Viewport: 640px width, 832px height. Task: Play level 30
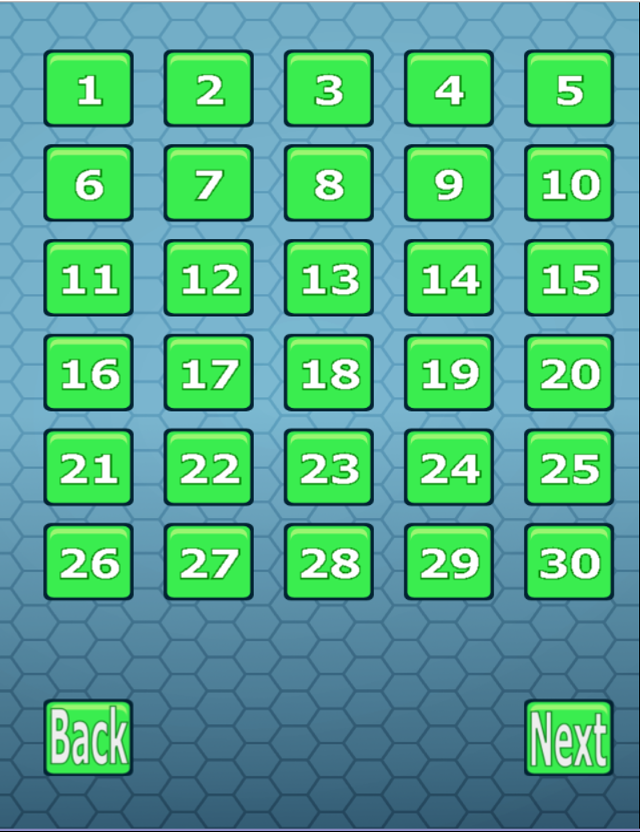click(x=568, y=562)
